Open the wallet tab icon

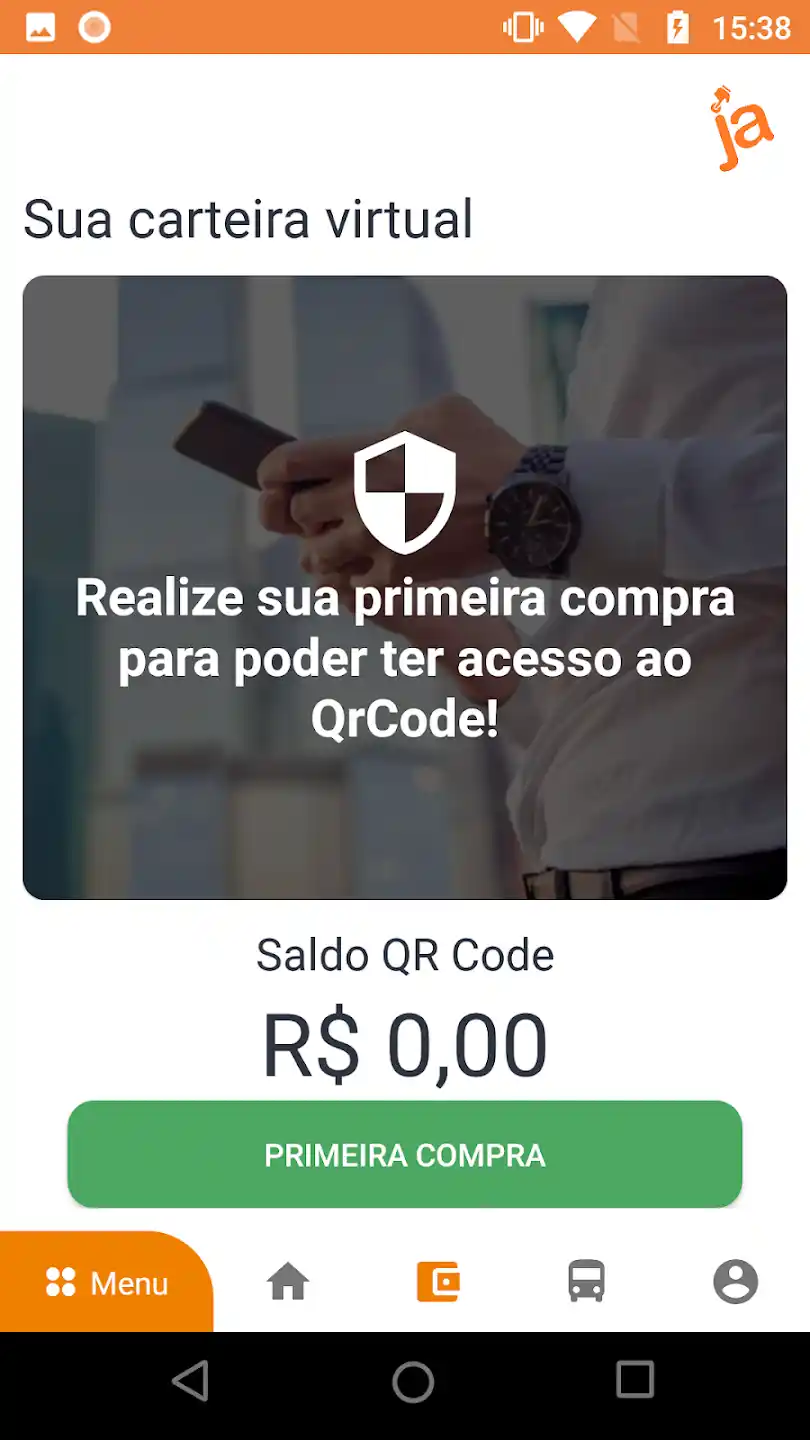point(438,1280)
